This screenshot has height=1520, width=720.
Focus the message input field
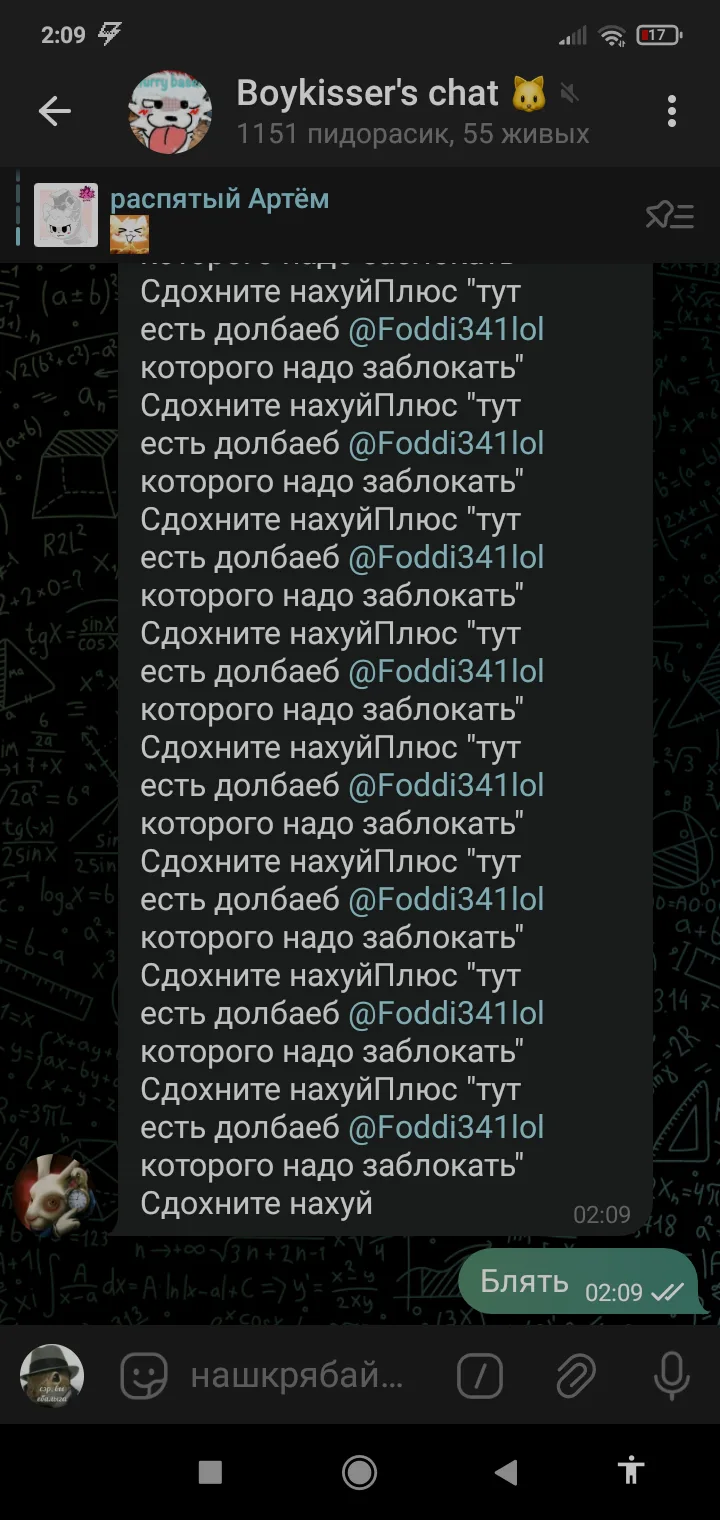(300, 1376)
